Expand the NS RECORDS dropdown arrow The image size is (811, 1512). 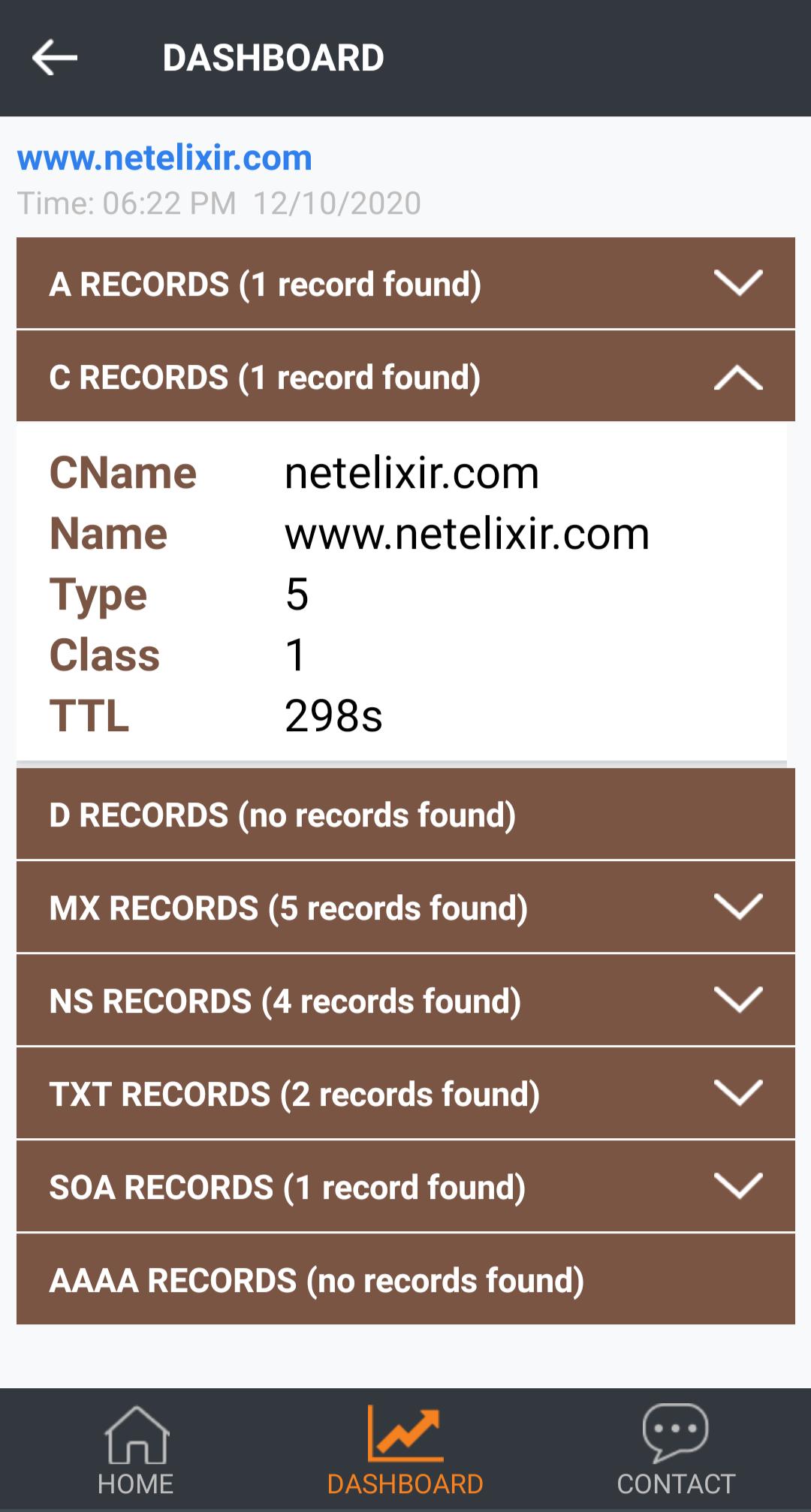coord(740,1001)
